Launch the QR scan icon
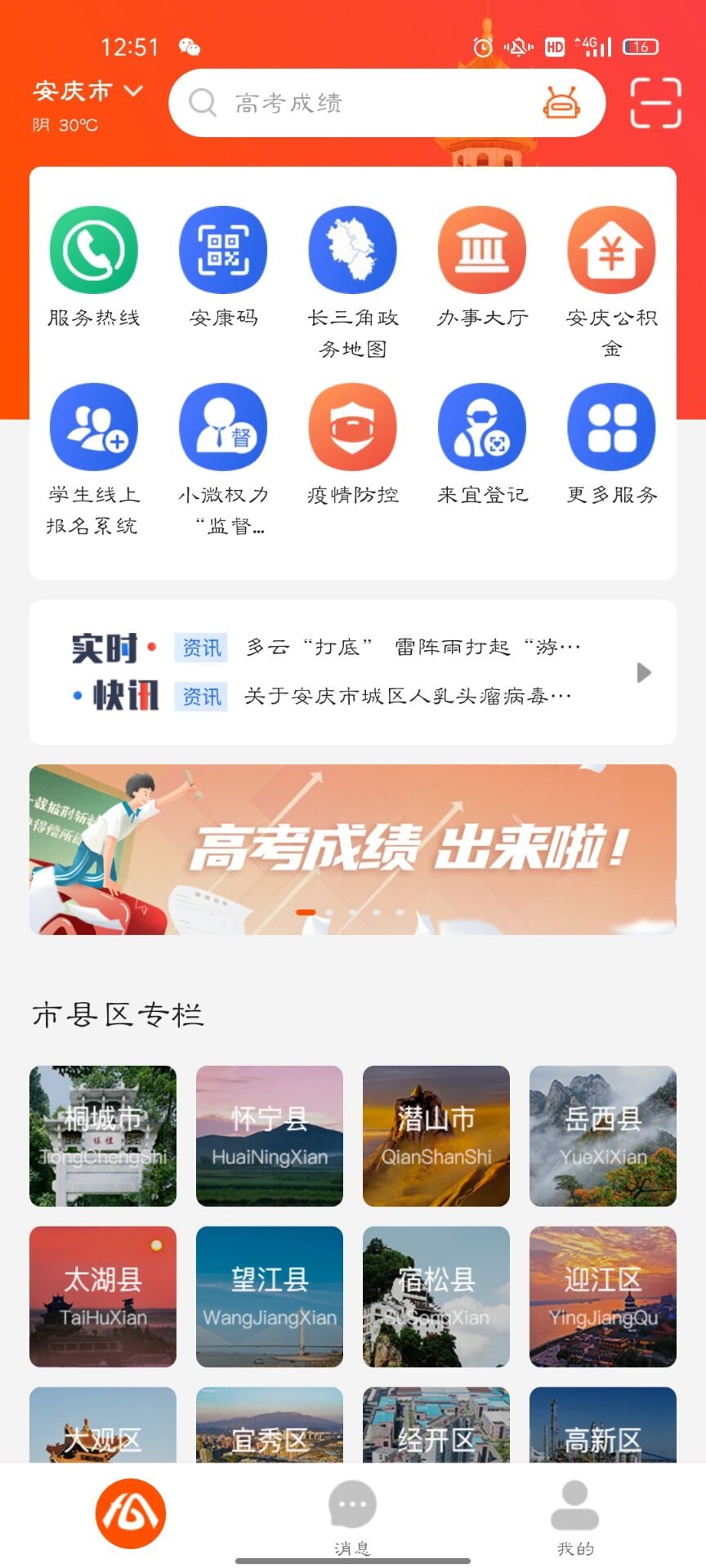 coord(655,103)
